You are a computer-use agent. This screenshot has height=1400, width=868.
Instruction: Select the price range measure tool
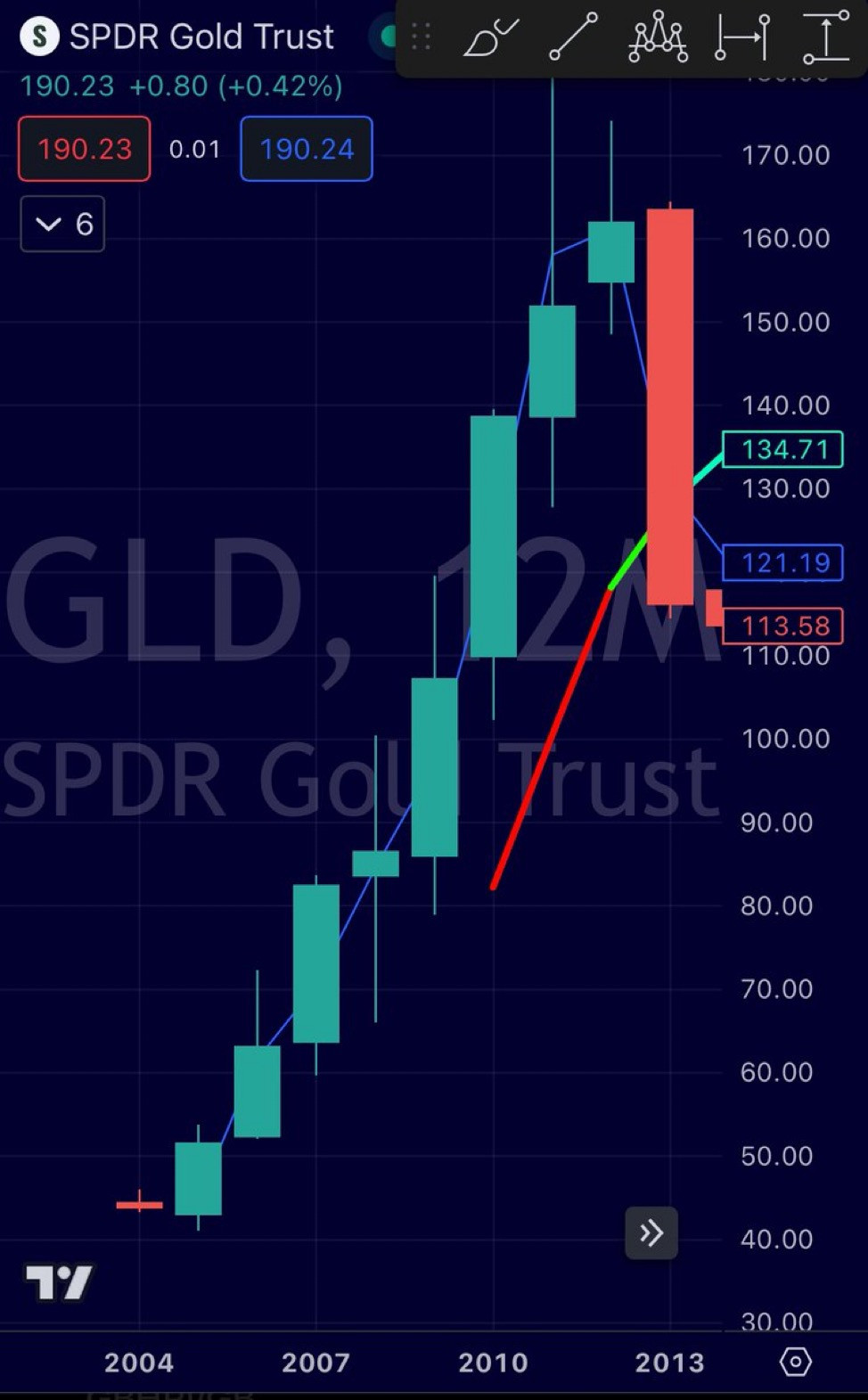point(826,38)
